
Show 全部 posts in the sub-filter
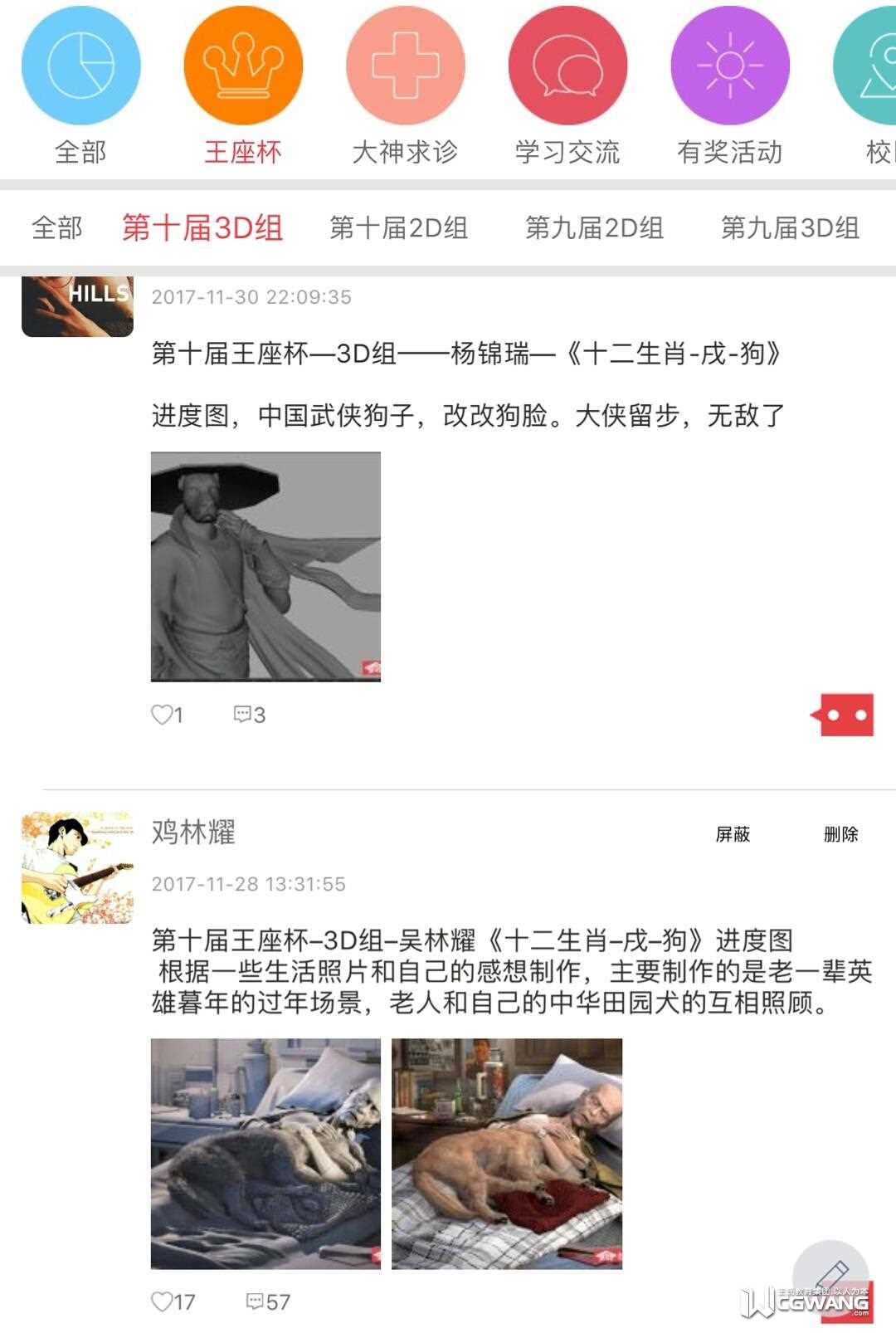point(57,227)
